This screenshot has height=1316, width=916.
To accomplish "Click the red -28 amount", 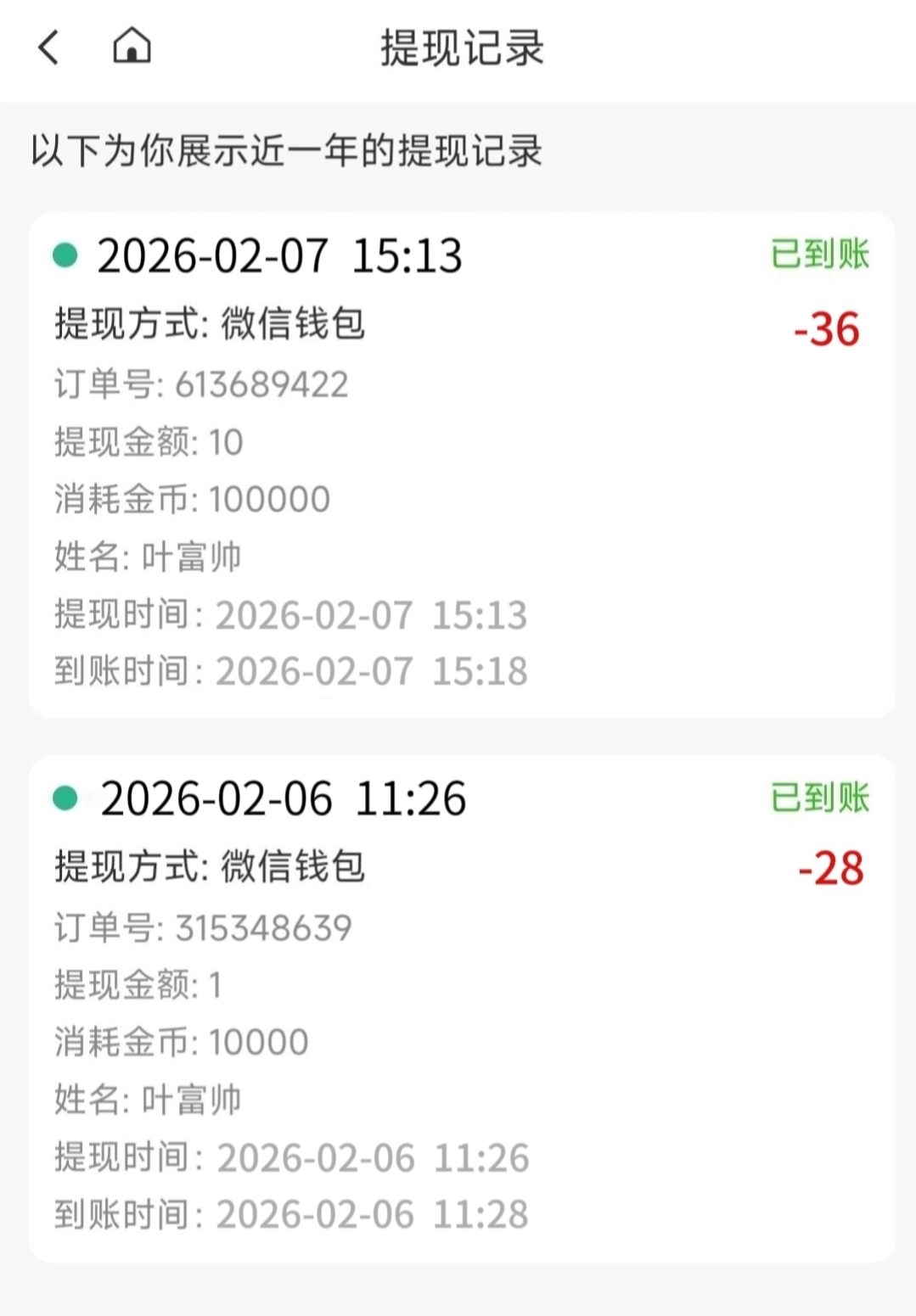I will 830,869.
